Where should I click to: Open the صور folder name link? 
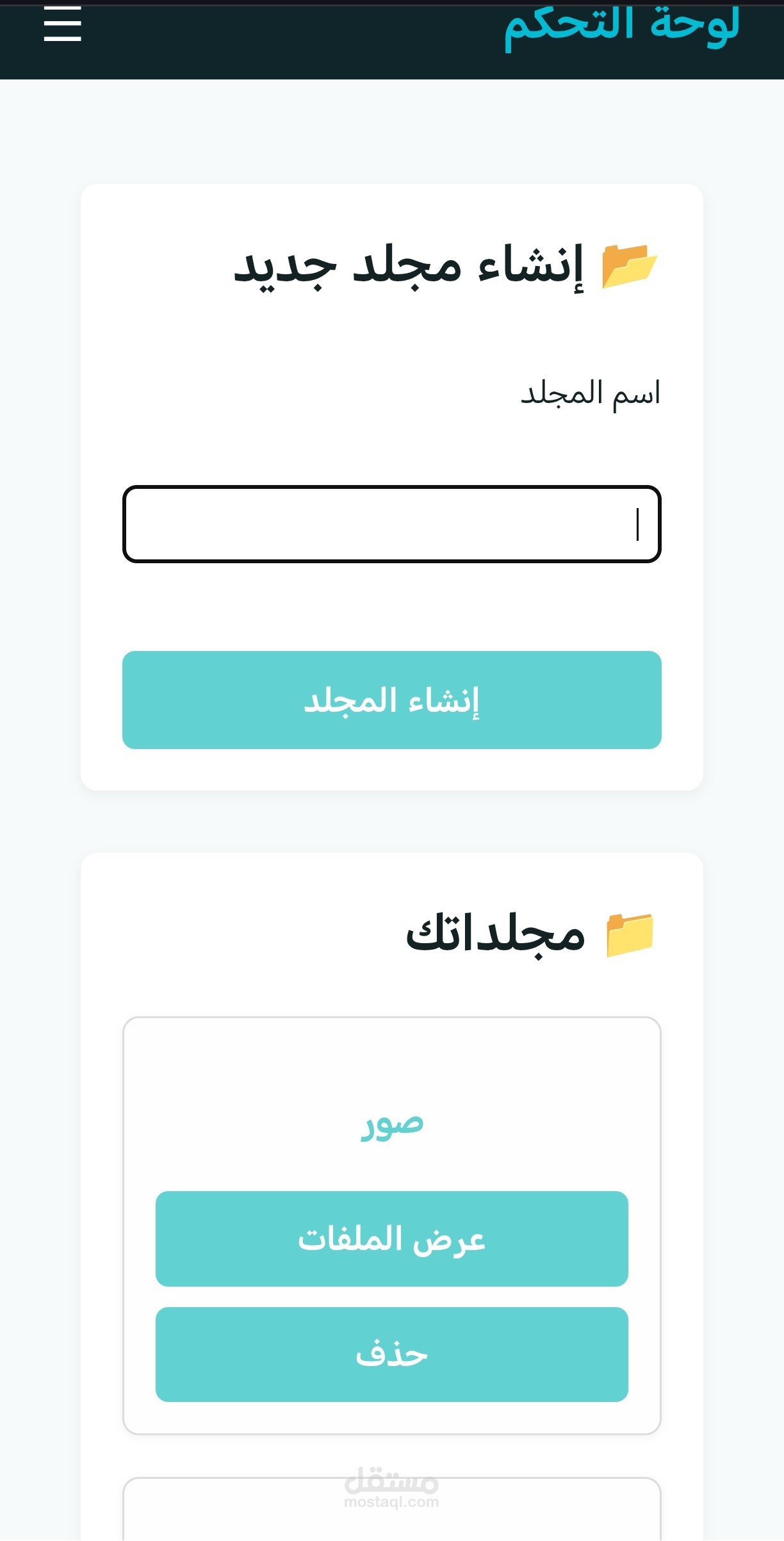391,1125
